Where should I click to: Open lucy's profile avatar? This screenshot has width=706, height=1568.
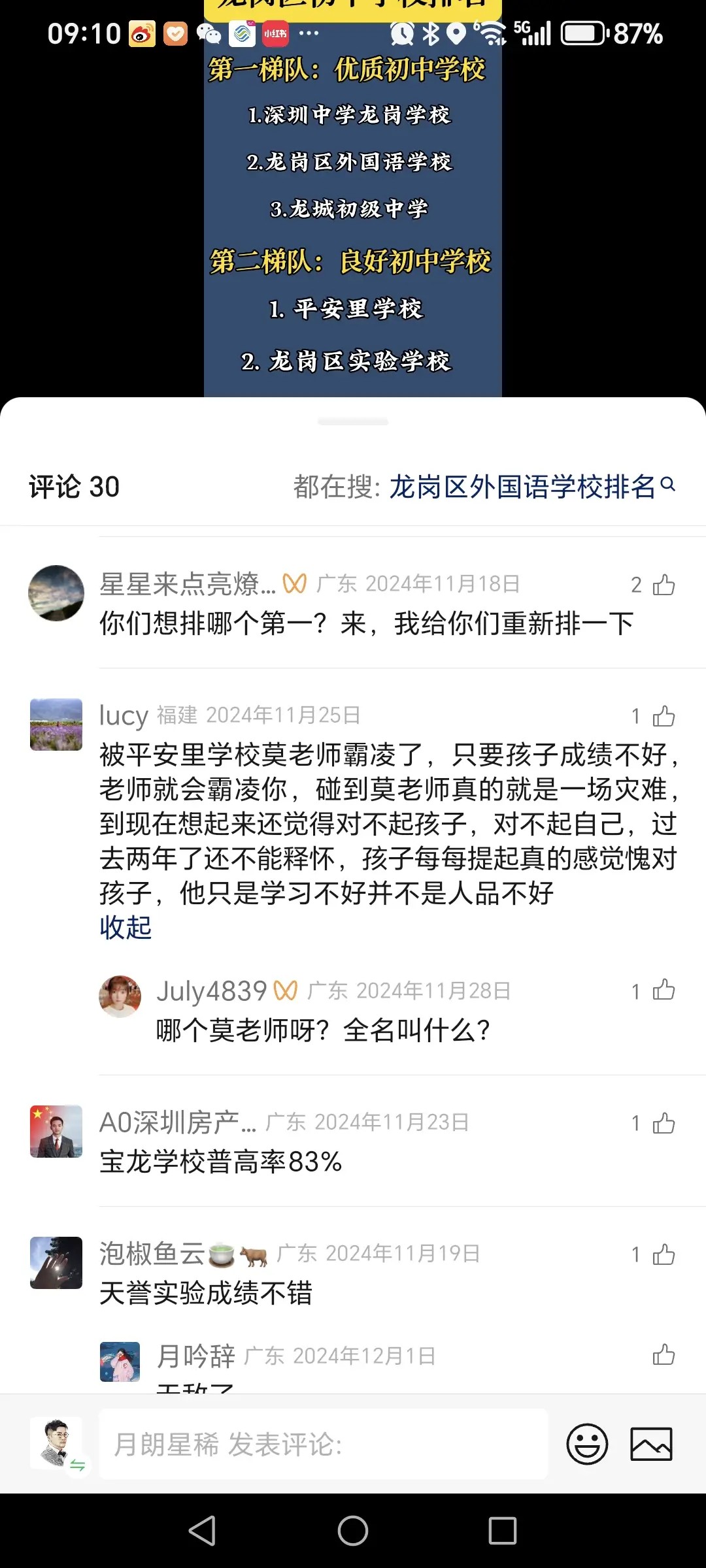click(56, 725)
